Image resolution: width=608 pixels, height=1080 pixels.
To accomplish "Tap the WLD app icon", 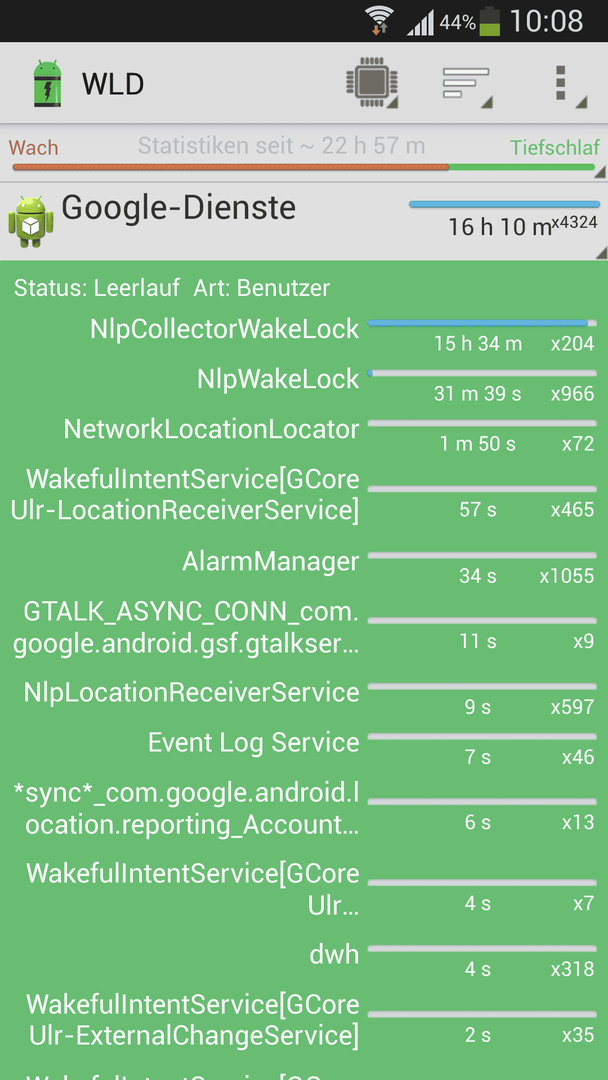I will [47, 83].
